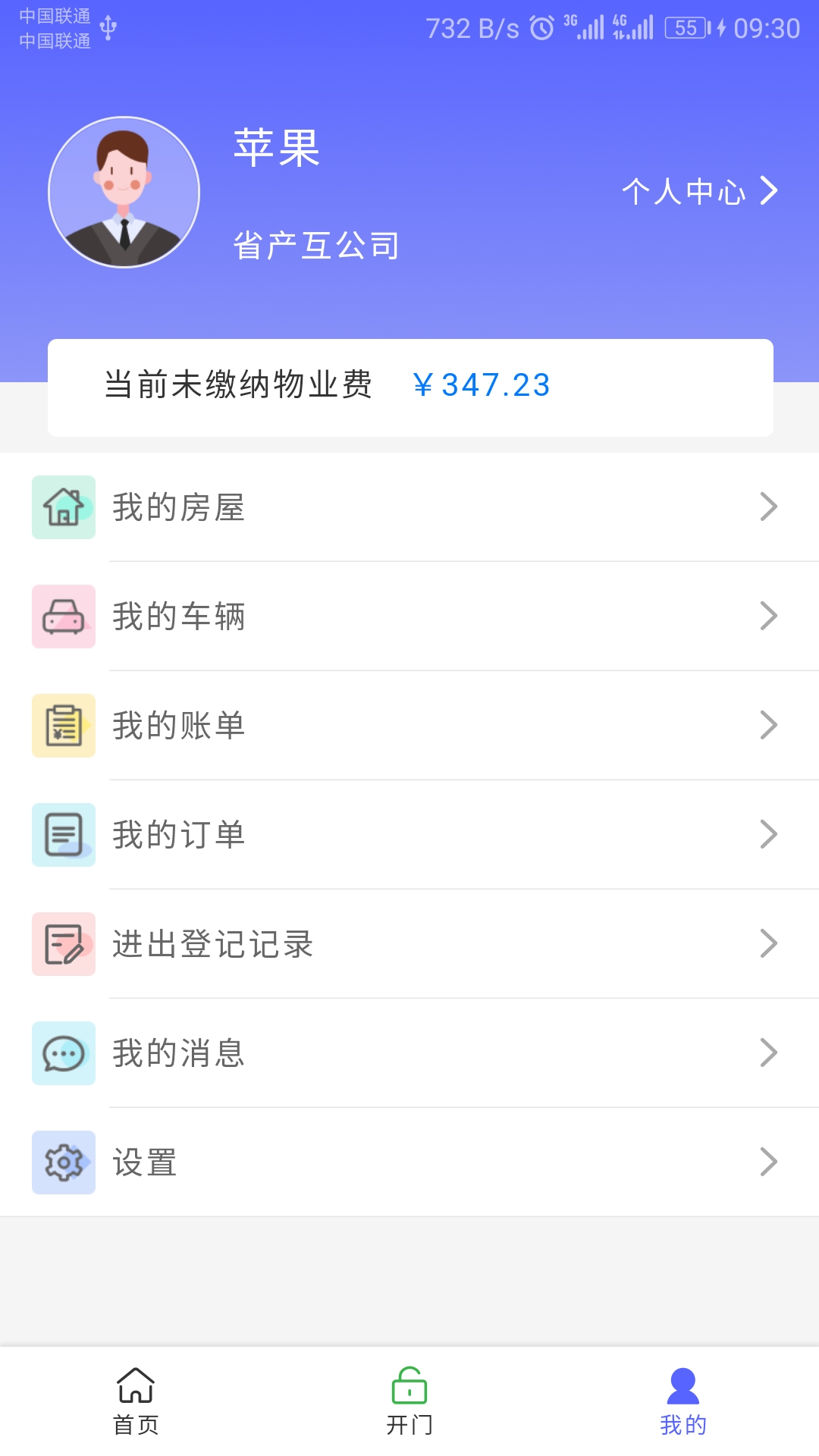819x1456 pixels.
Task: Expand the arrow beside 我的消息
Action: 769,1053
